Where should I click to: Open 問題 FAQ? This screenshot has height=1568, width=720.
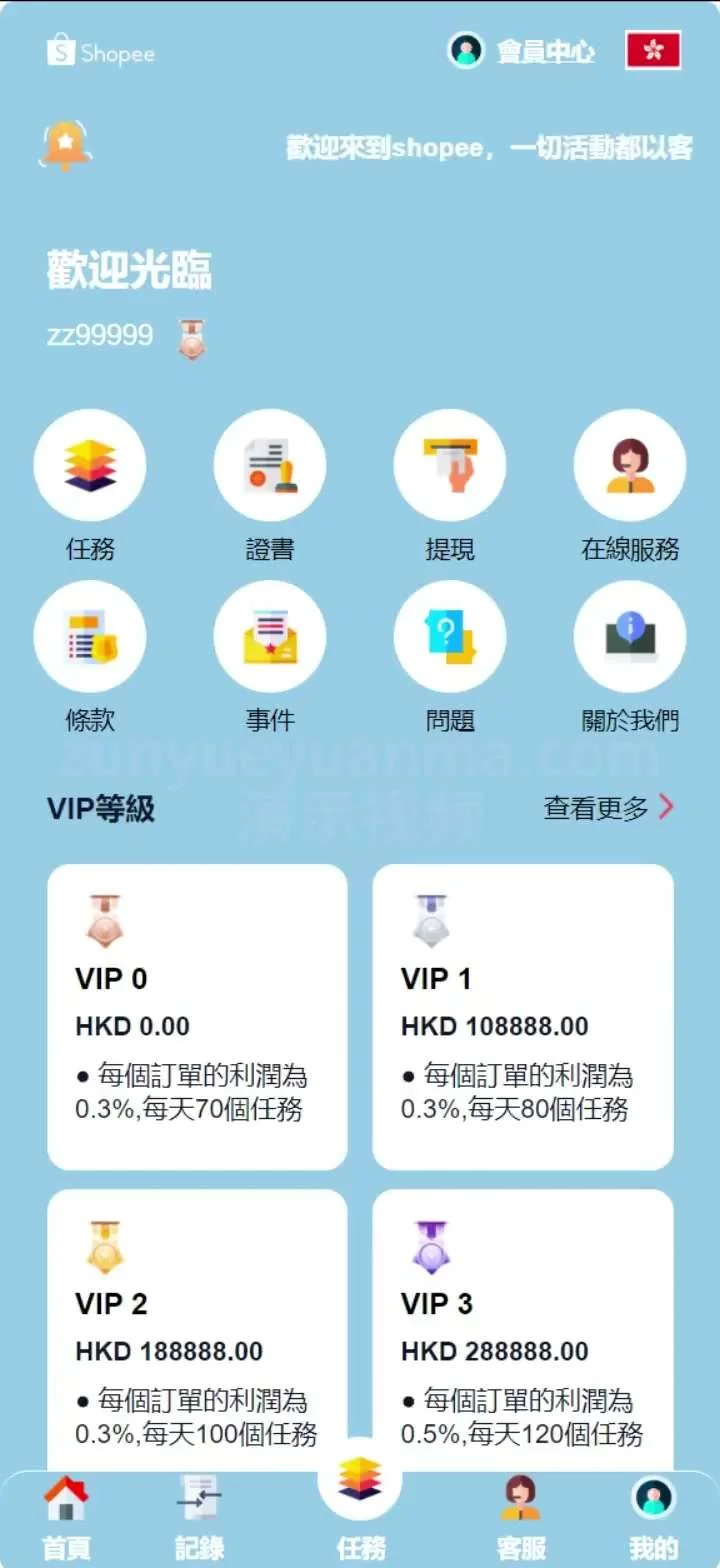pos(450,637)
